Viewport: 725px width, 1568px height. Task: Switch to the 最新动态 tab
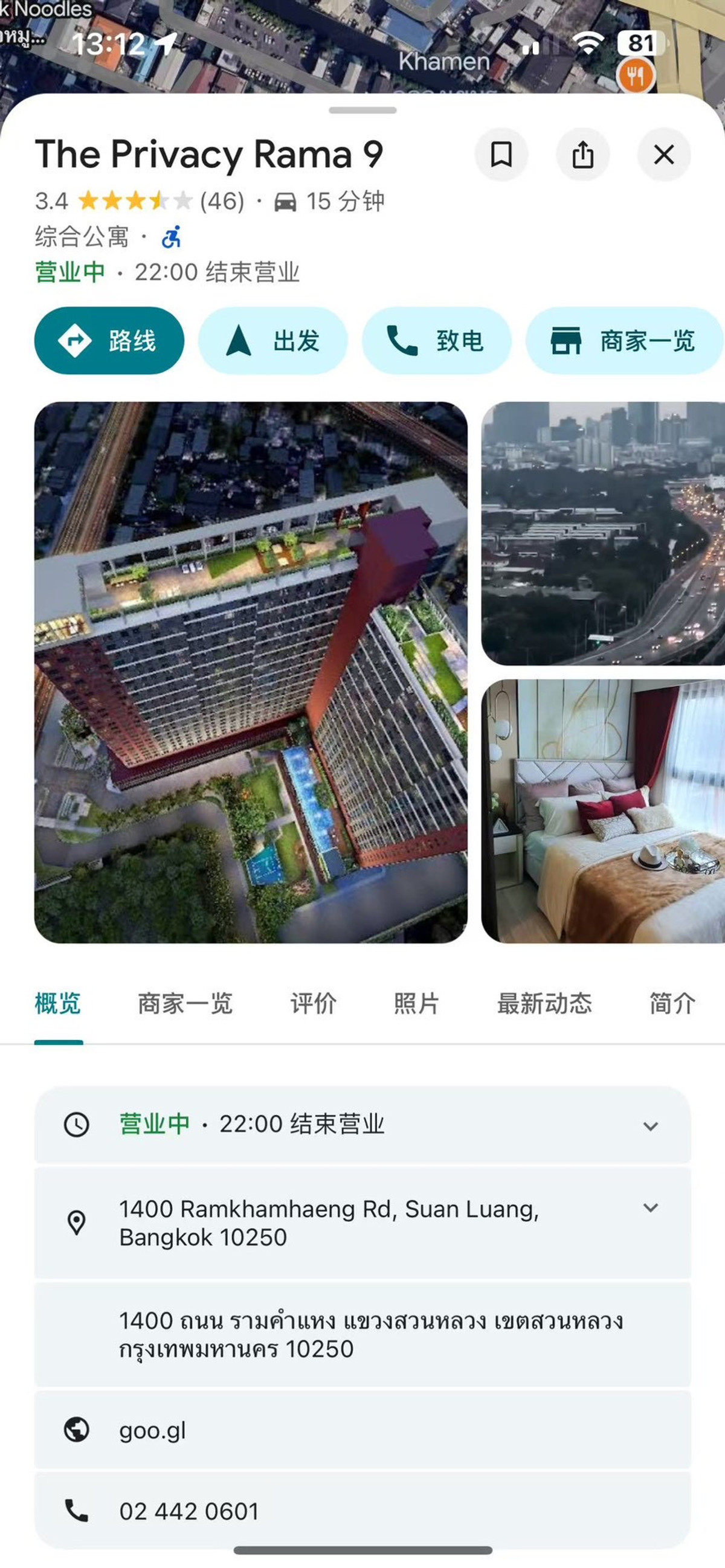[x=544, y=1003]
